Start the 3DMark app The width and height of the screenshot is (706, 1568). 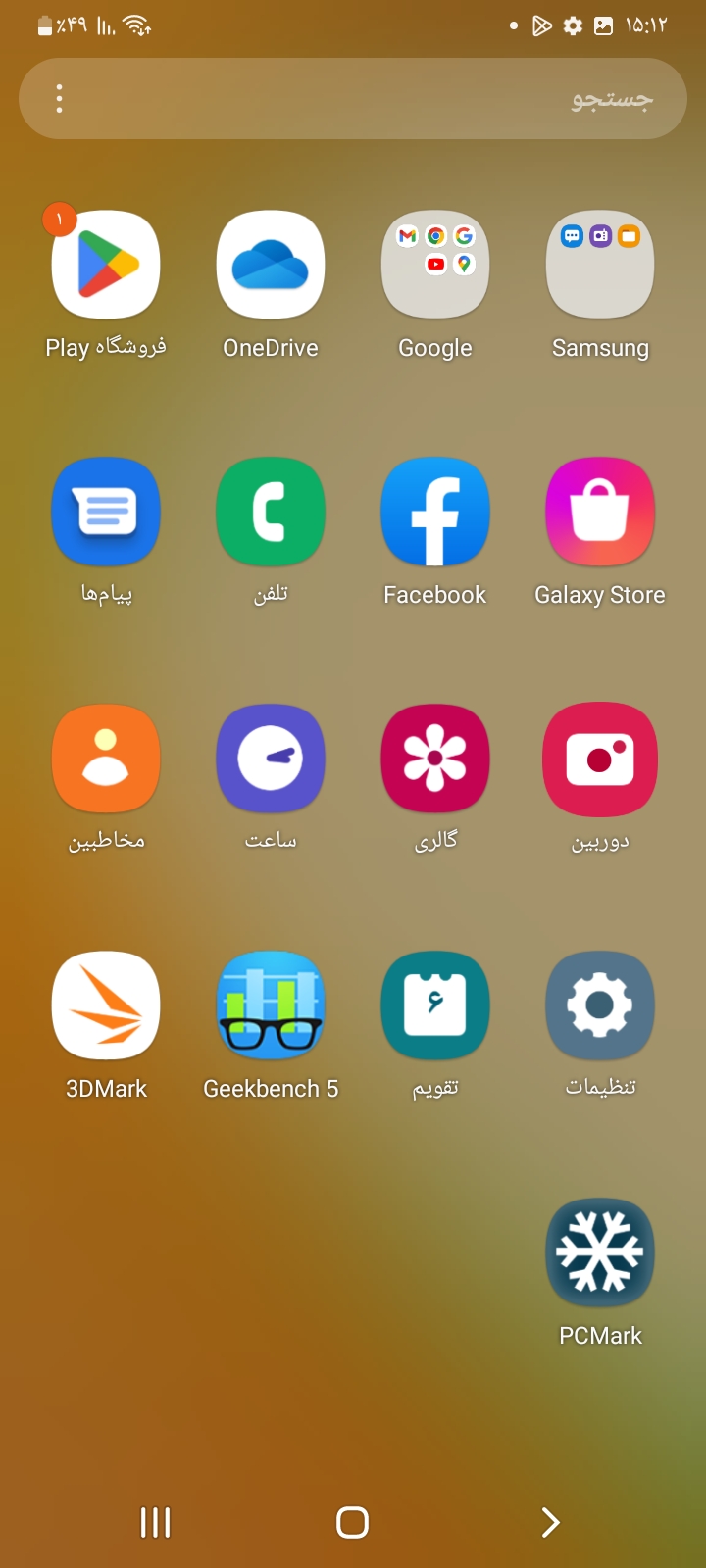(106, 1005)
